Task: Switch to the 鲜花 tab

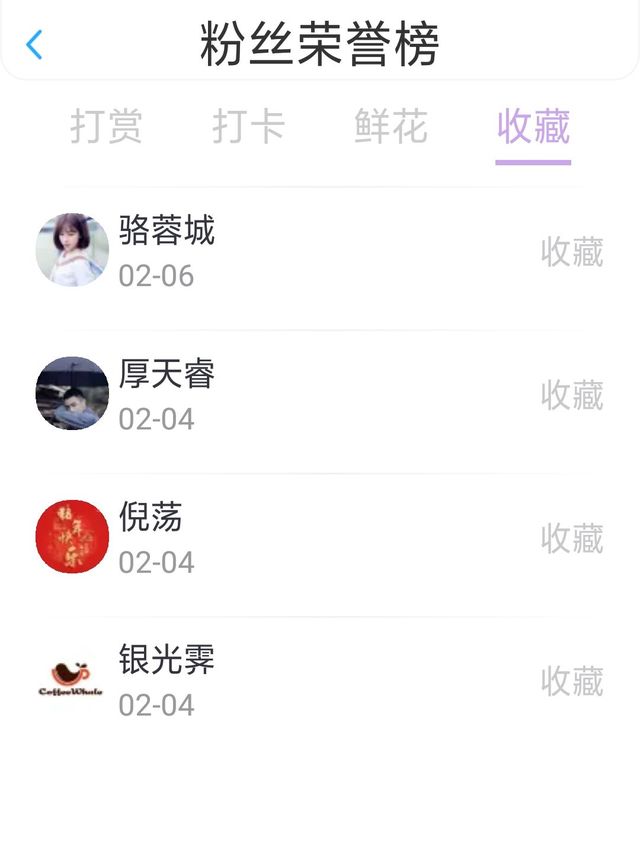Action: [x=391, y=127]
